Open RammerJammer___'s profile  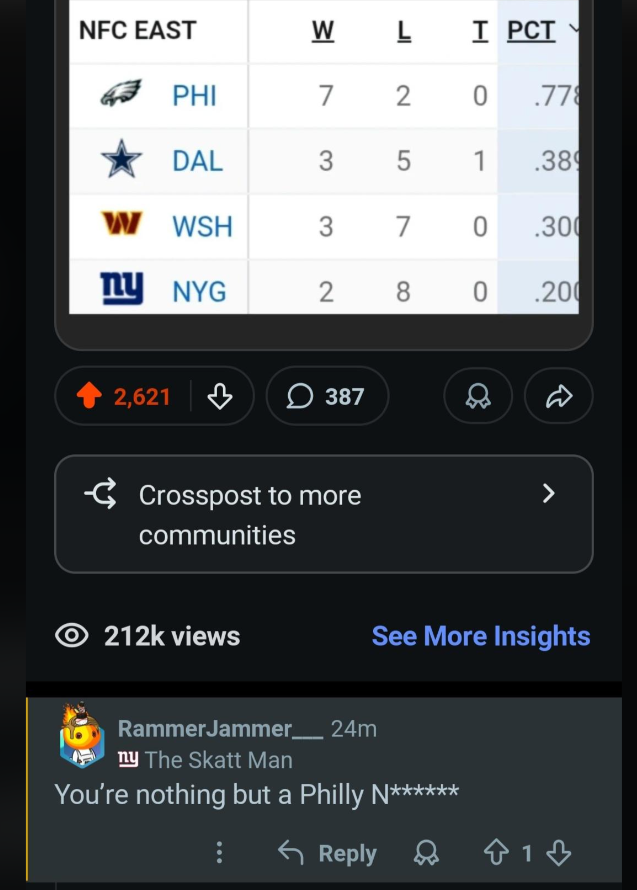pyautogui.click(x=204, y=729)
